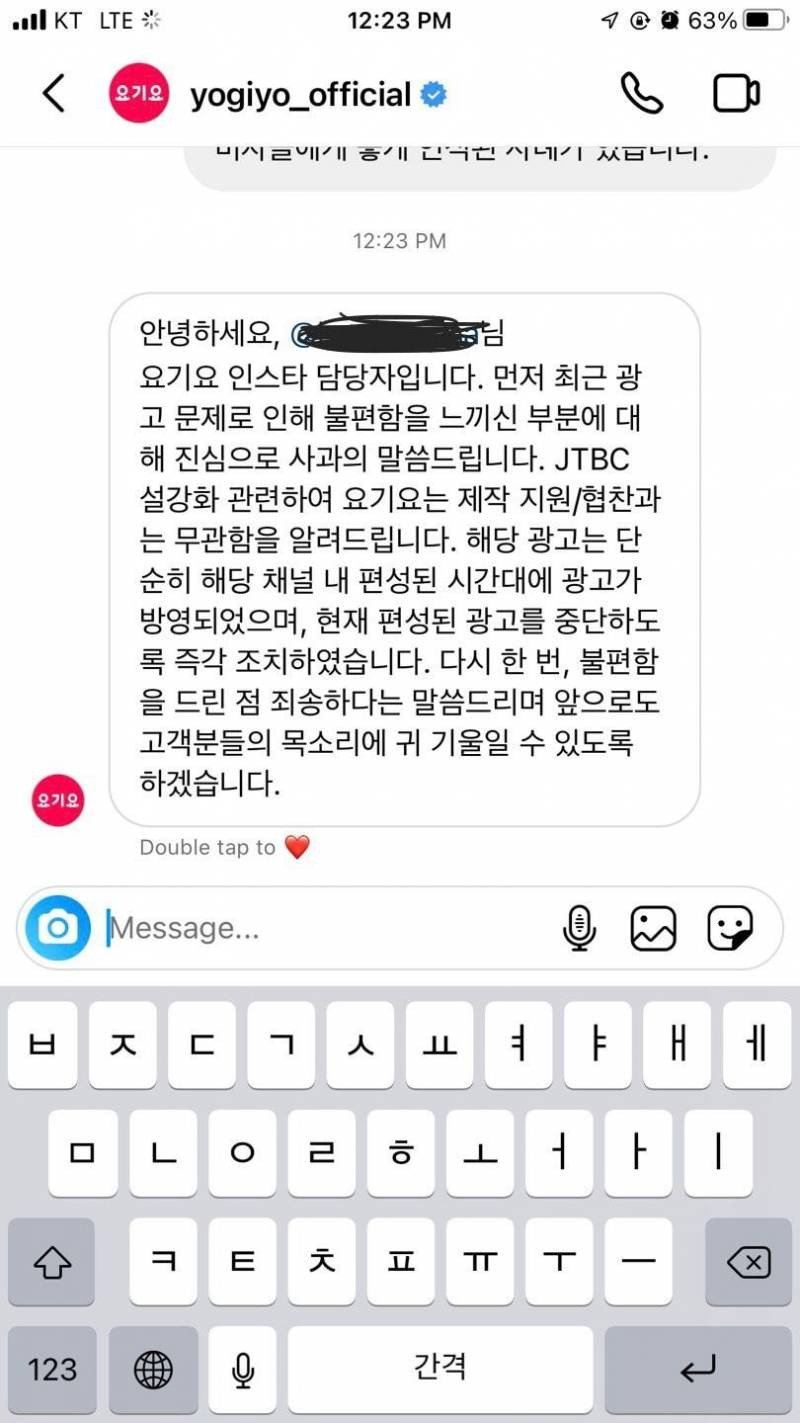
Task: Open the sticker picker
Action: 729,928
